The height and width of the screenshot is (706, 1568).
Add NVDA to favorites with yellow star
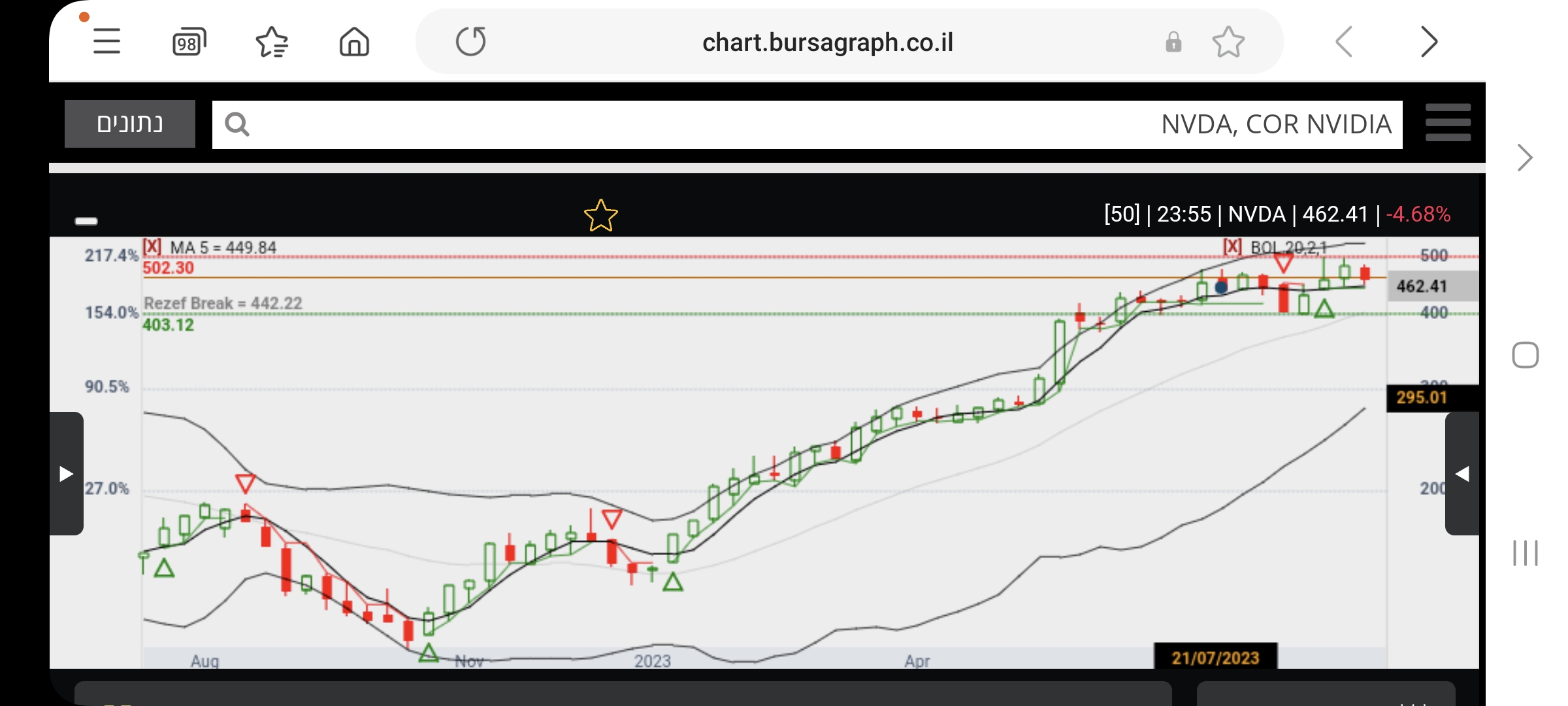pyautogui.click(x=600, y=216)
